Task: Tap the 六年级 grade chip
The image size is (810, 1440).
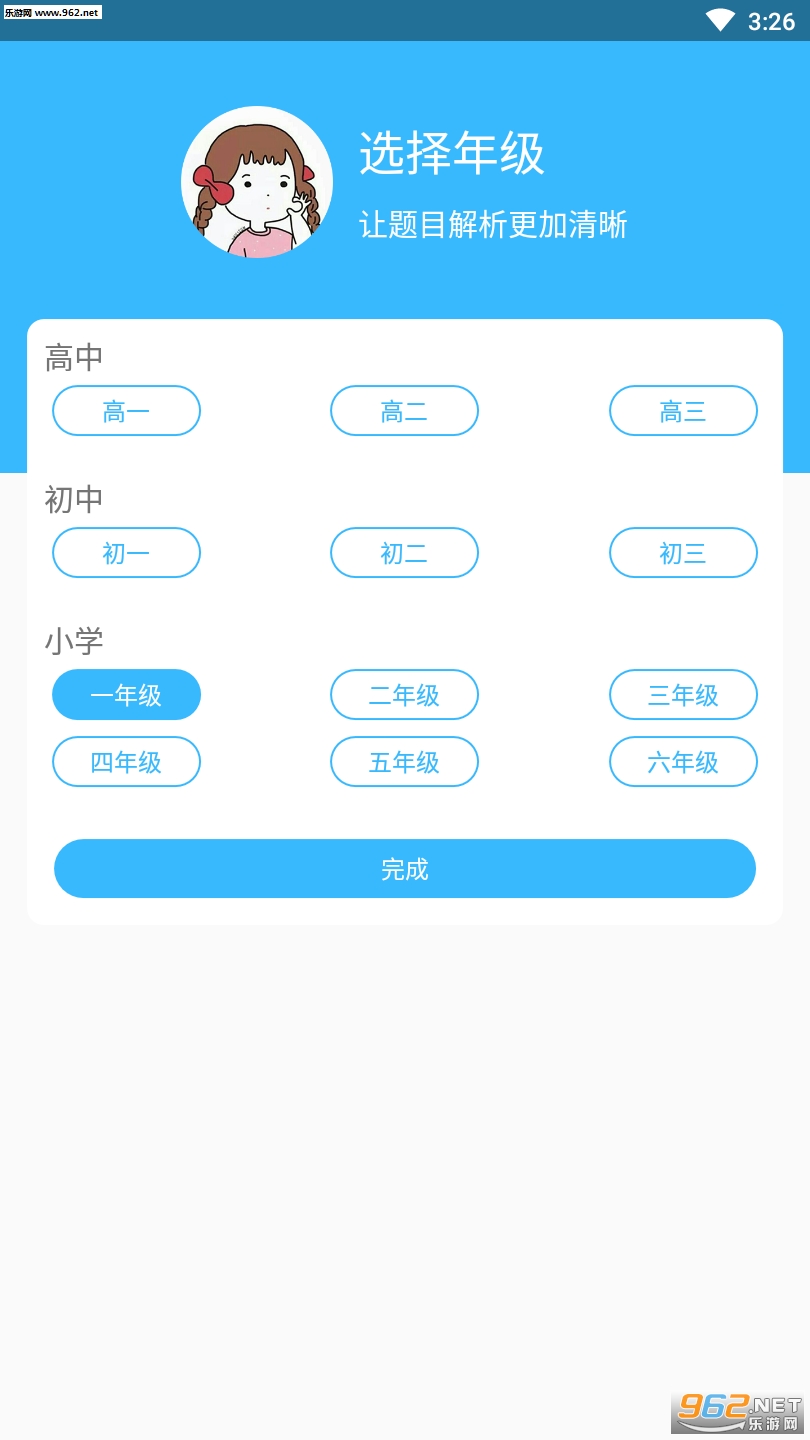Action: point(683,762)
